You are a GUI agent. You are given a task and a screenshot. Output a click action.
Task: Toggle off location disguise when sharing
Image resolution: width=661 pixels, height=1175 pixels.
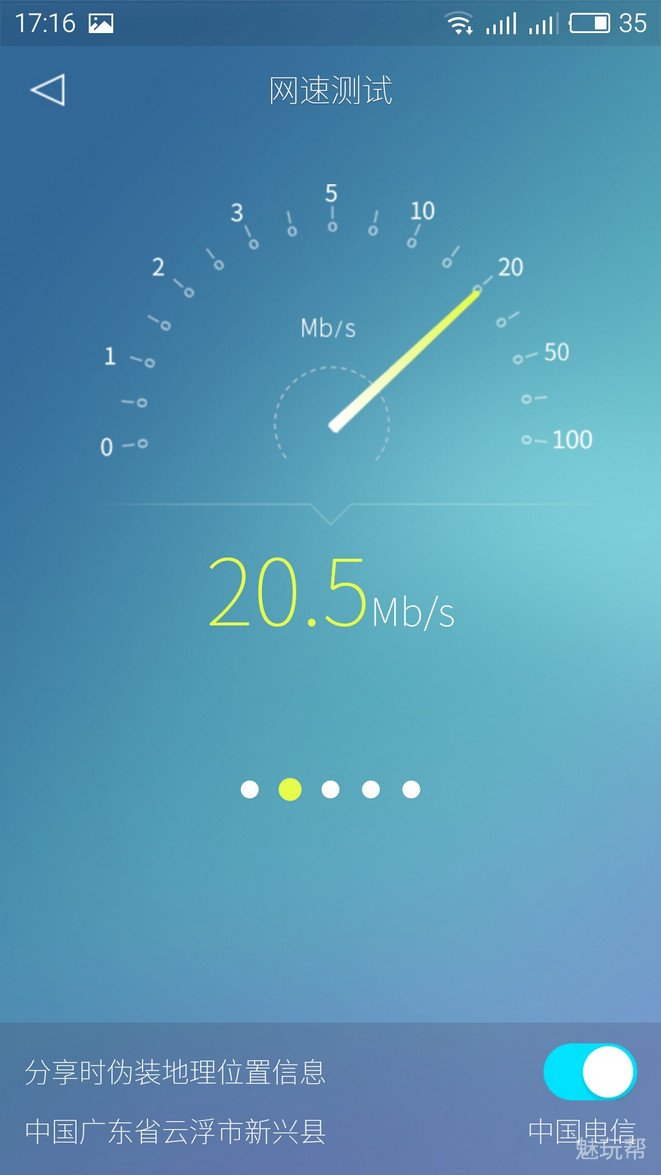tap(590, 1072)
